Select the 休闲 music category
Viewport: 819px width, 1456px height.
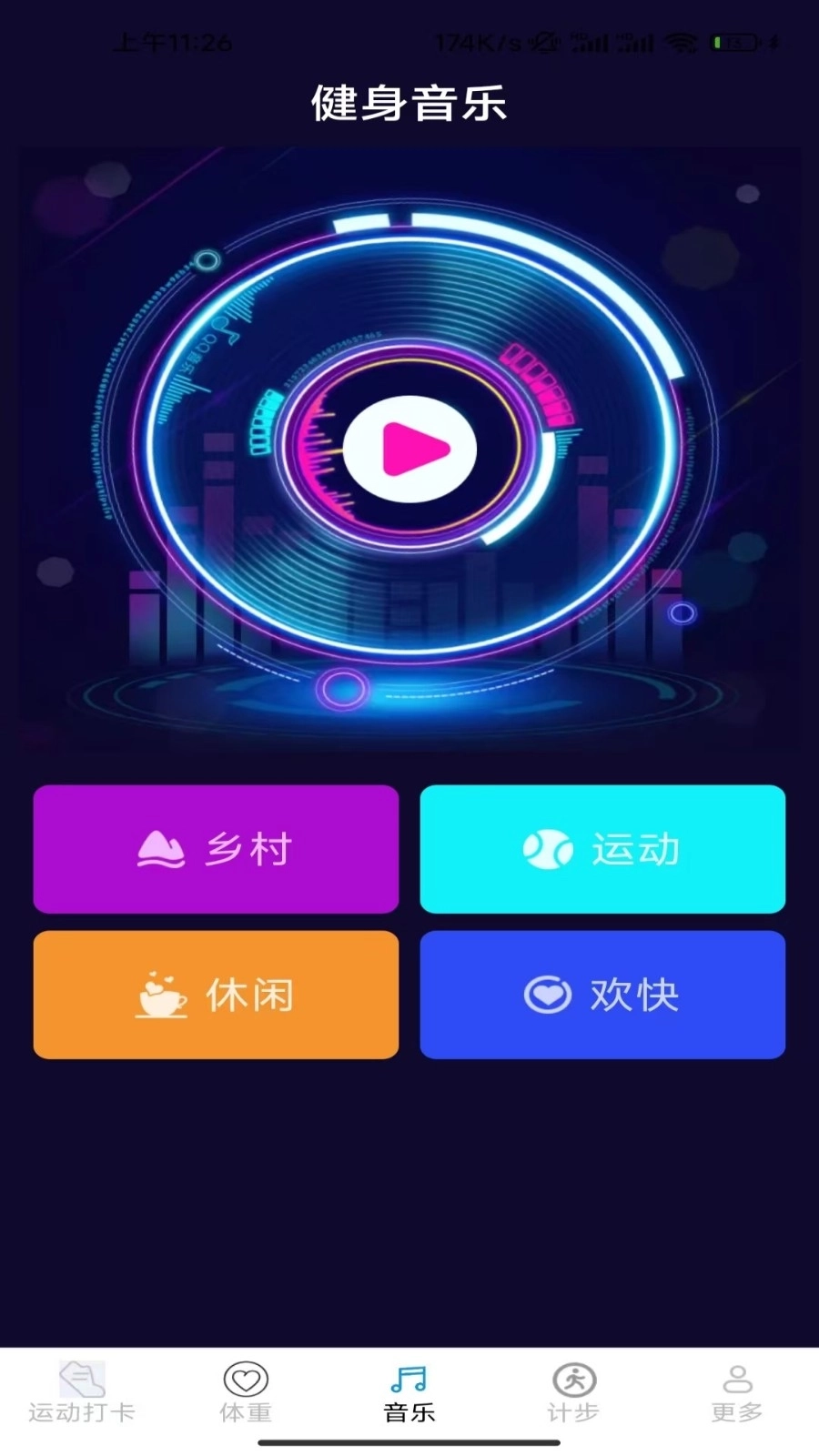(216, 994)
